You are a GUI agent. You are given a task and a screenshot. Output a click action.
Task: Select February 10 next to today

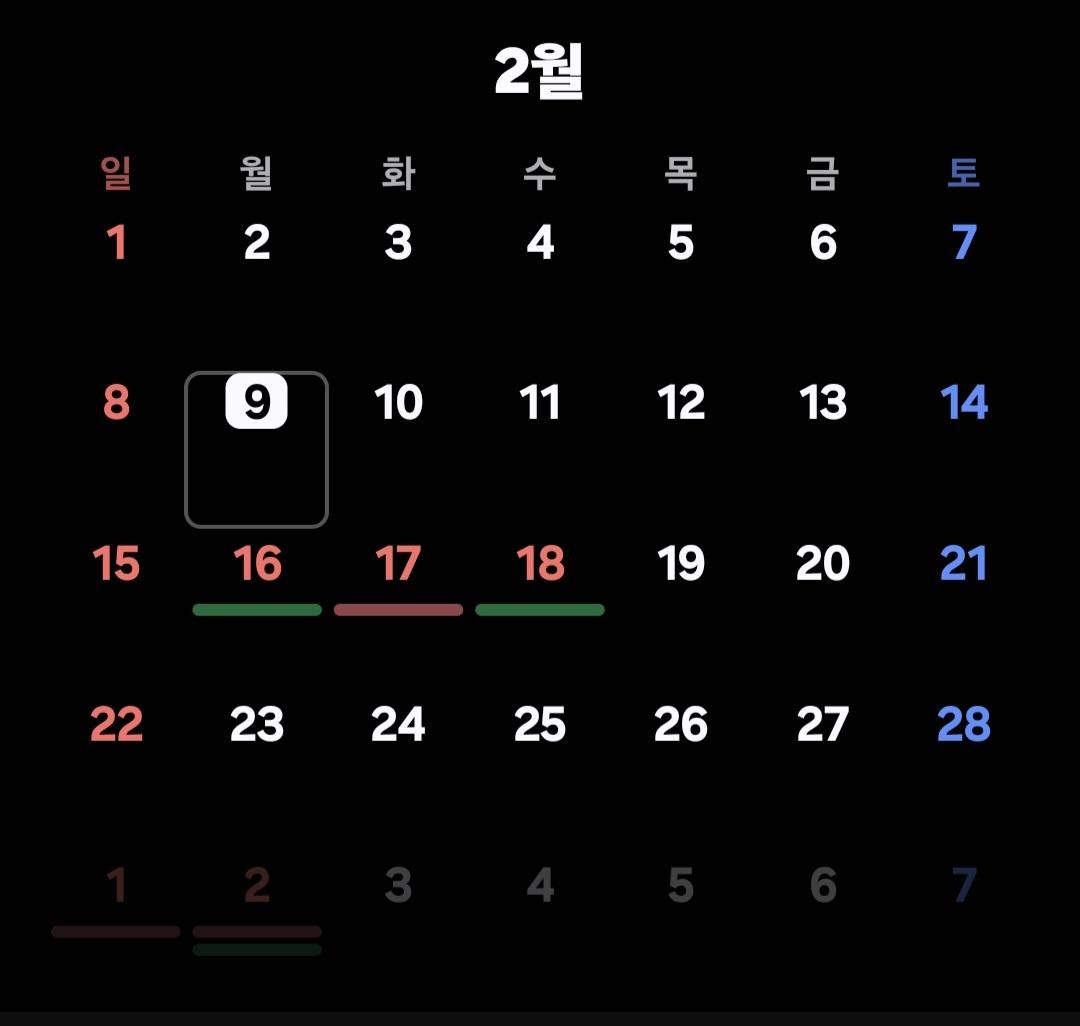398,403
